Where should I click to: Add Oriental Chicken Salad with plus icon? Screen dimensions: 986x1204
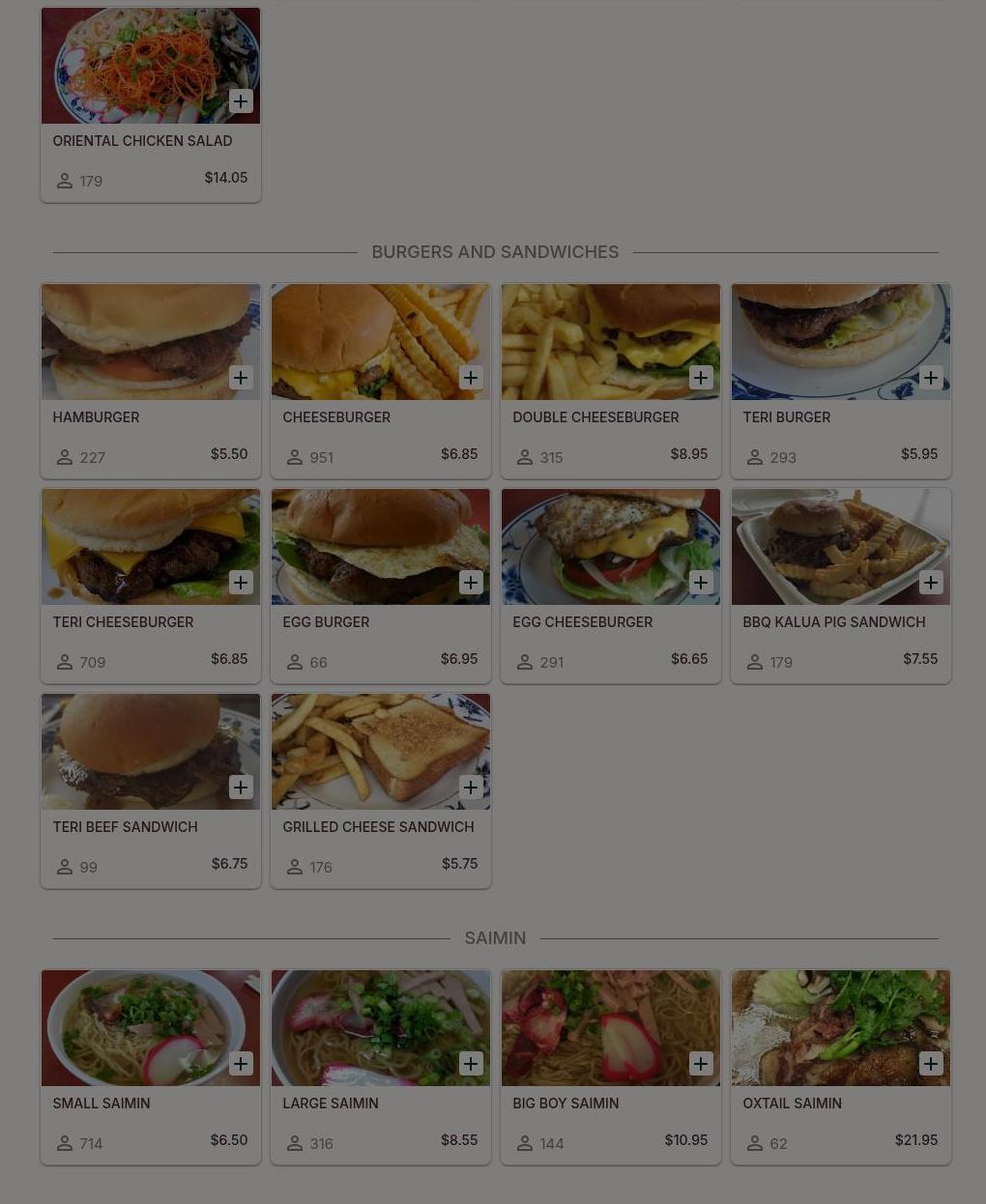[x=241, y=101]
